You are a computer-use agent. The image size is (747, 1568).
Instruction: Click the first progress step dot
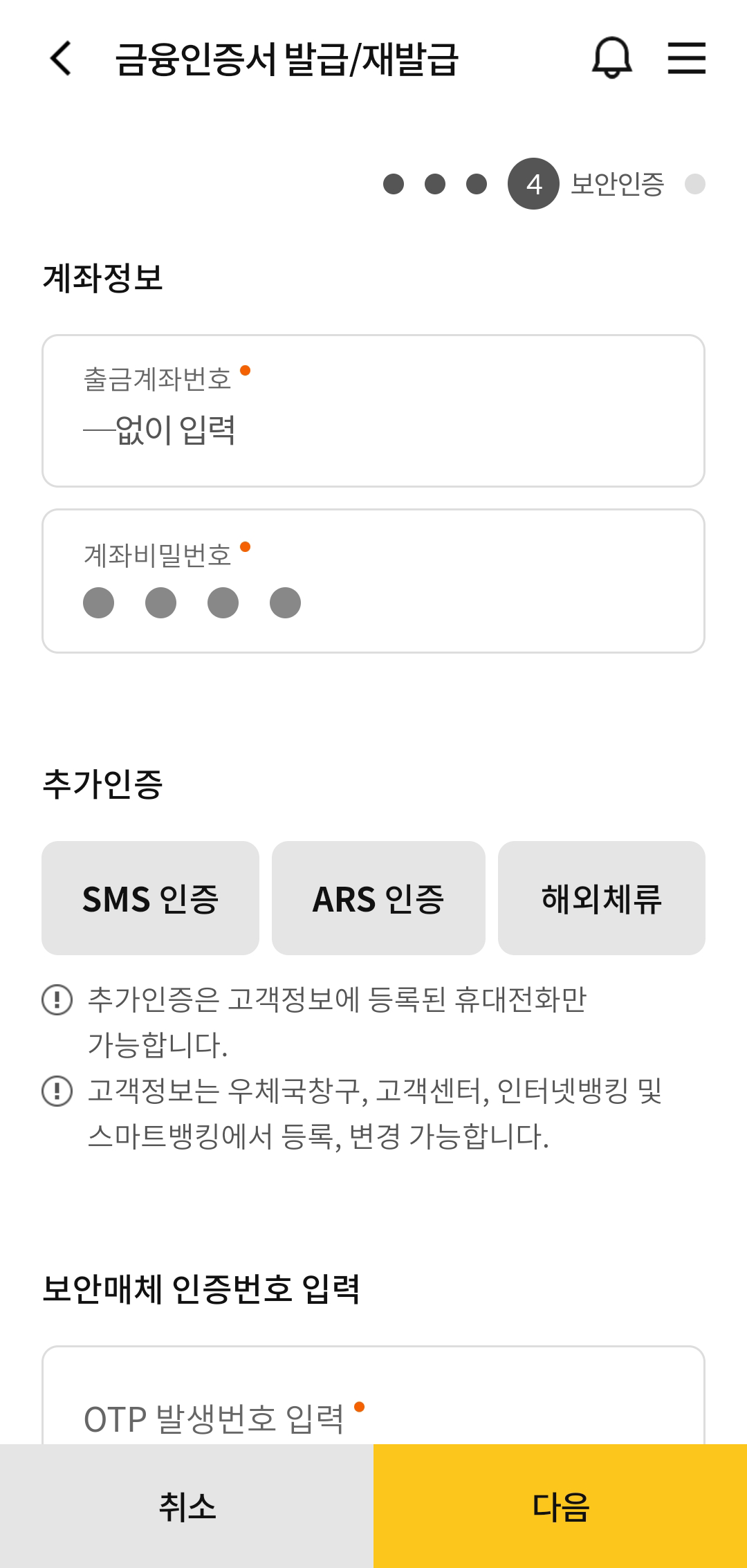[x=394, y=183]
